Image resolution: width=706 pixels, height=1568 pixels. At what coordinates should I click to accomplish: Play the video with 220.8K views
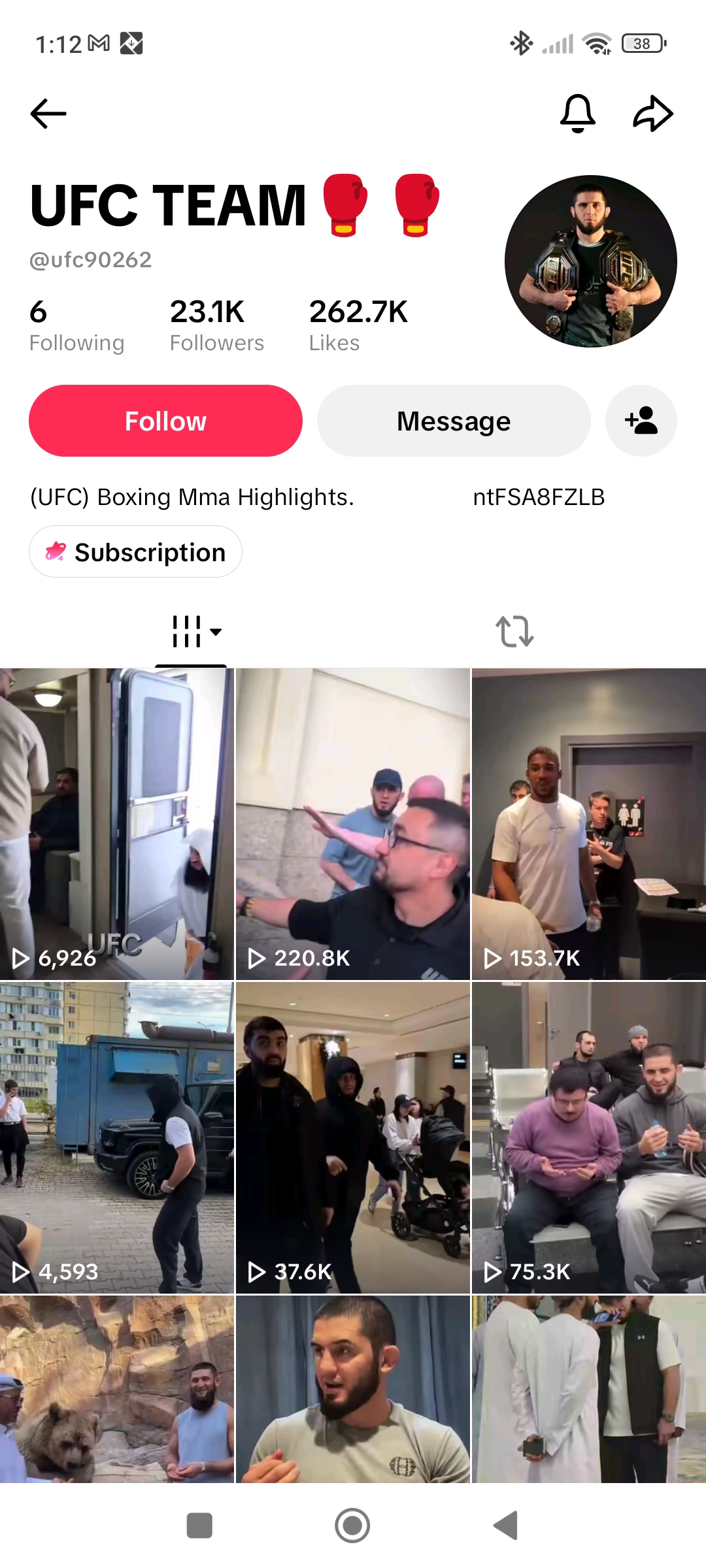(x=353, y=824)
